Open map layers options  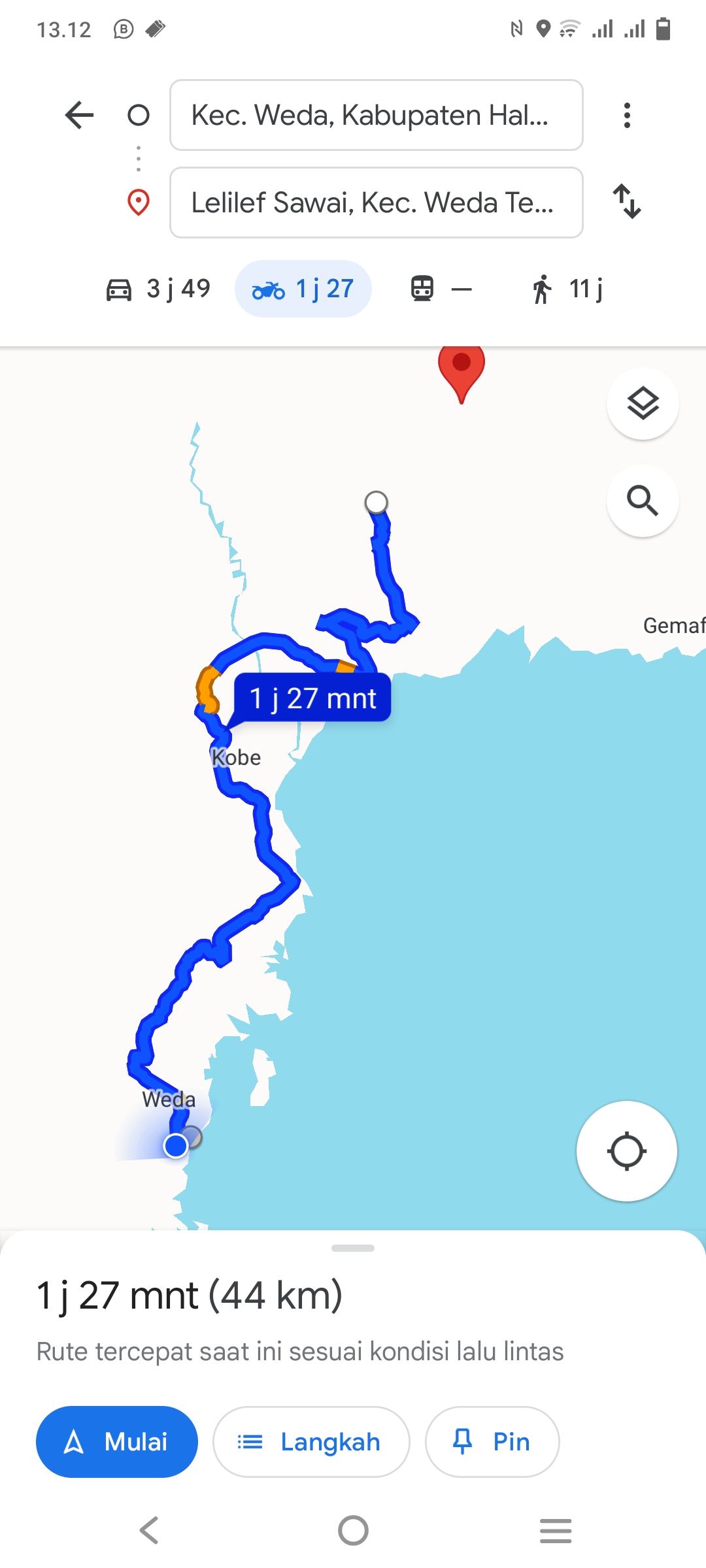(643, 403)
